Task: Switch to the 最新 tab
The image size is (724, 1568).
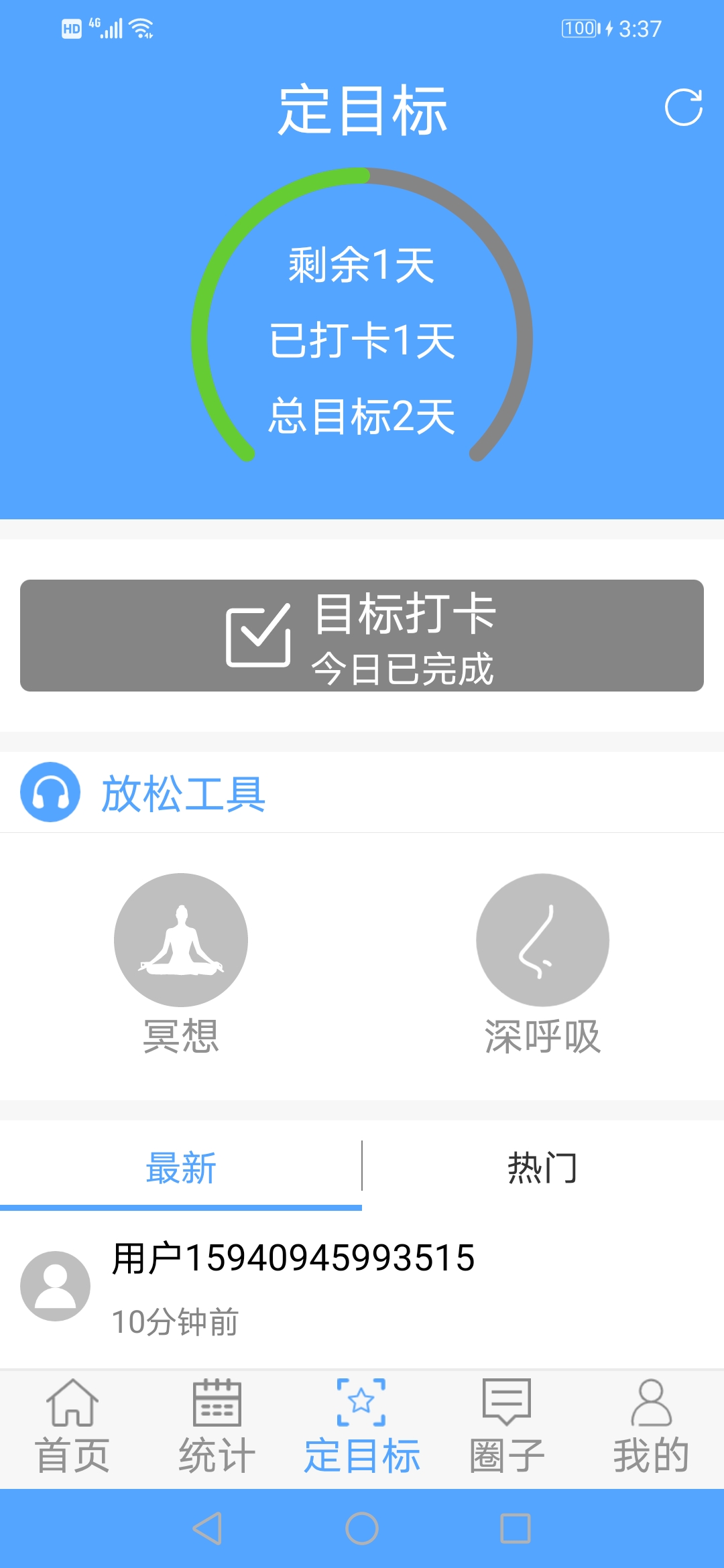Action: pyautogui.click(x=181, y=1168)
